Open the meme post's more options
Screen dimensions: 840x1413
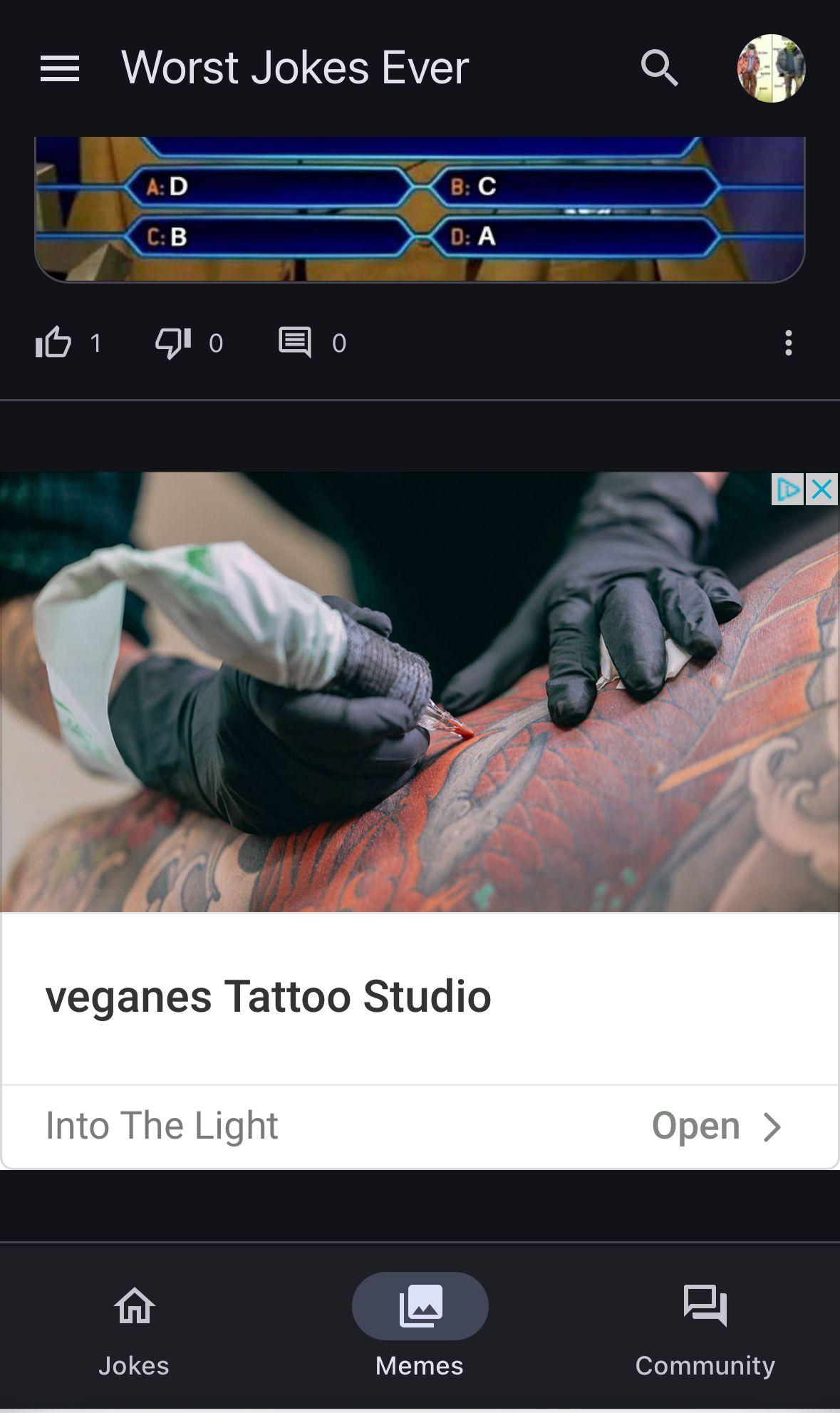(788, 343)
